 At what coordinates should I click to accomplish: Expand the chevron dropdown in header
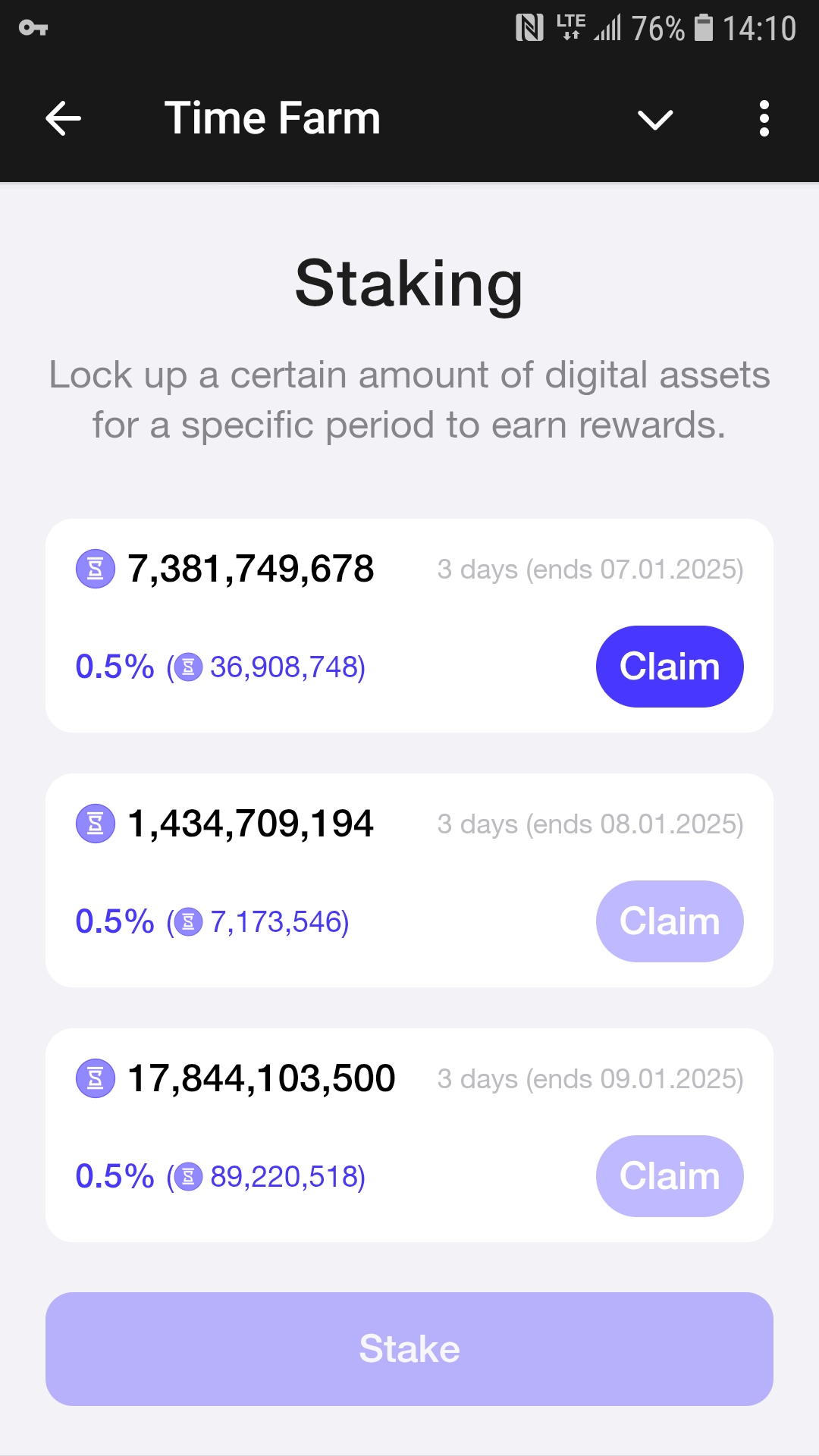(x=655, y=120)
